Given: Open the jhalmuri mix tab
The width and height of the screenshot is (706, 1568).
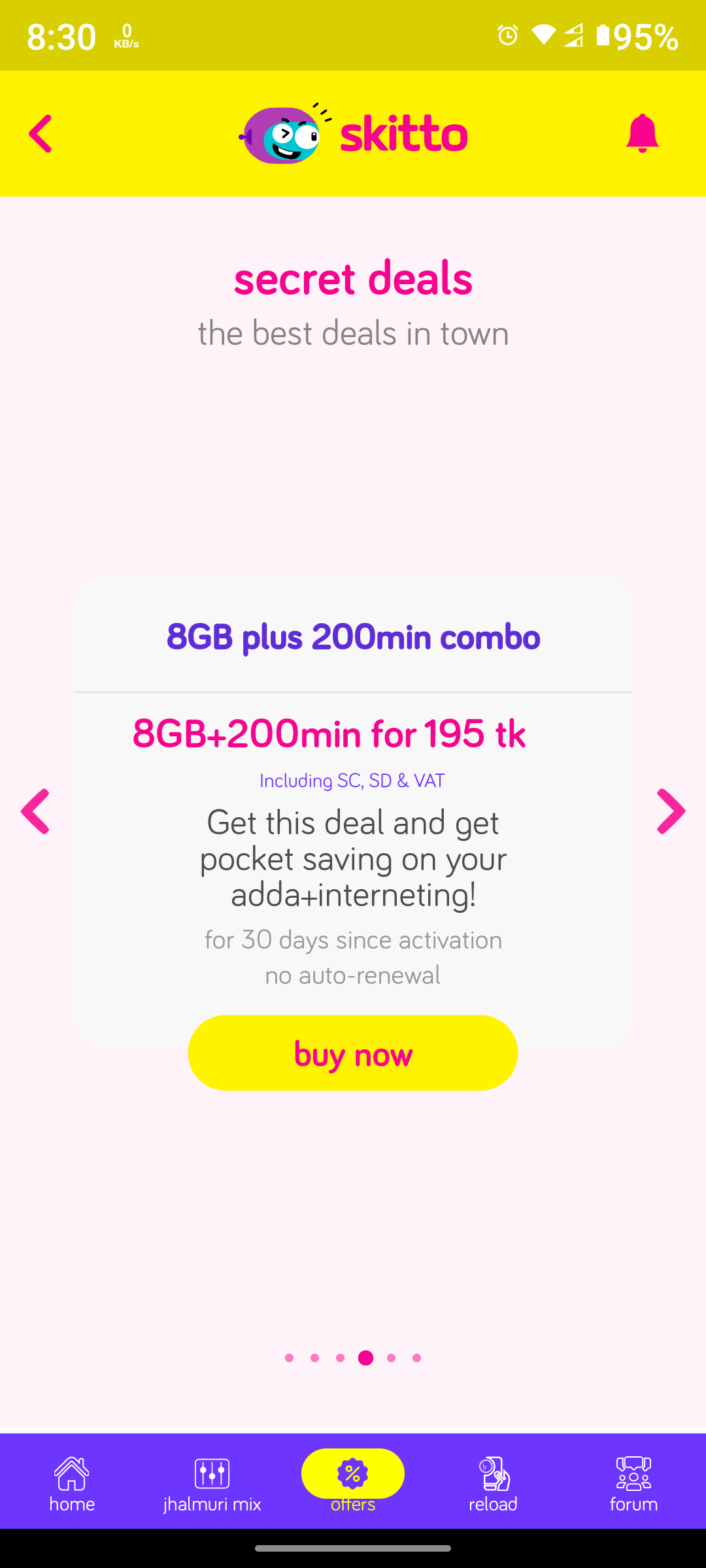Looking at the screenshot, I should pos(212,1483).
